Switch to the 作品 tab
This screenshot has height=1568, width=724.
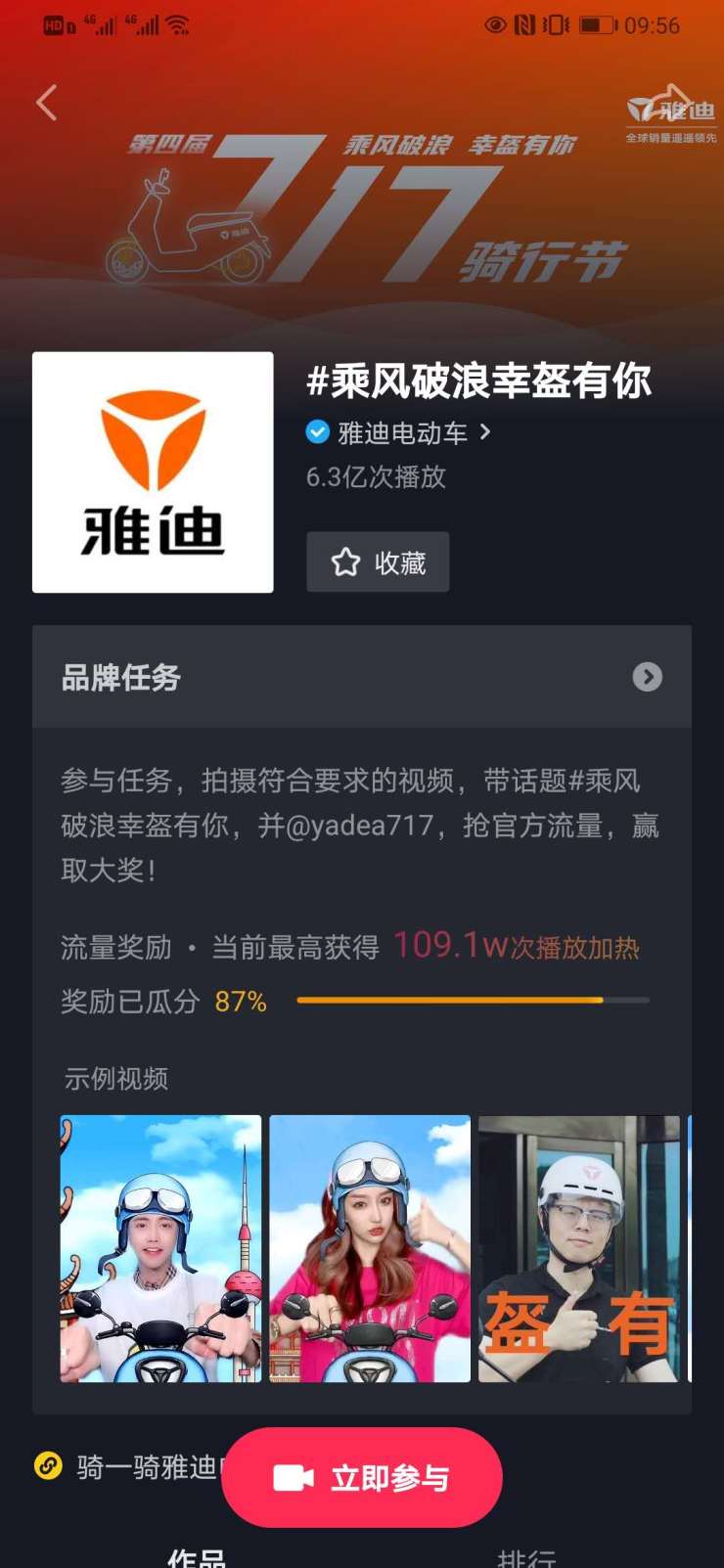tap(196, 1557)
